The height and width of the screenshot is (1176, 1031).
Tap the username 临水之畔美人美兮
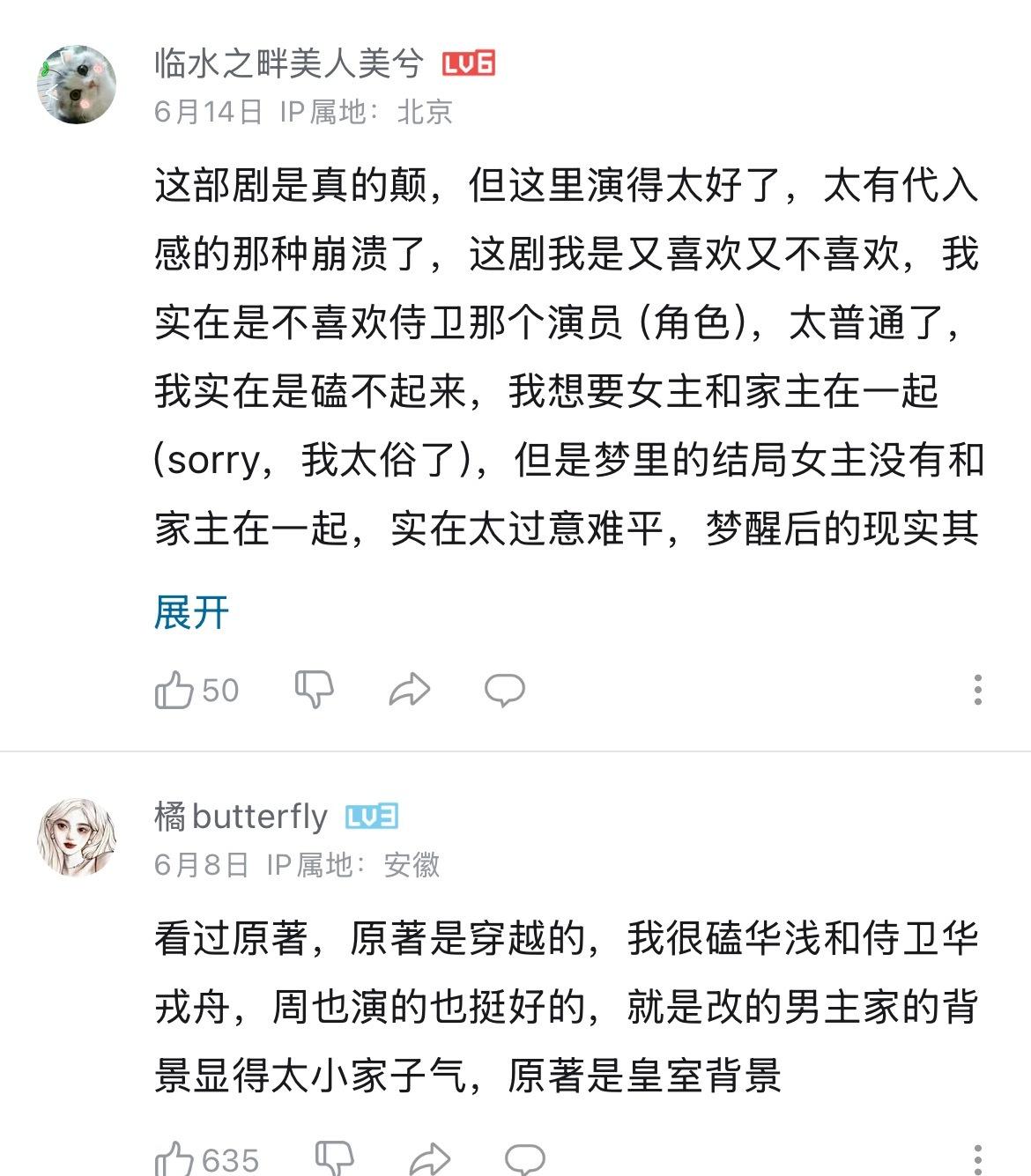[288, 63]
